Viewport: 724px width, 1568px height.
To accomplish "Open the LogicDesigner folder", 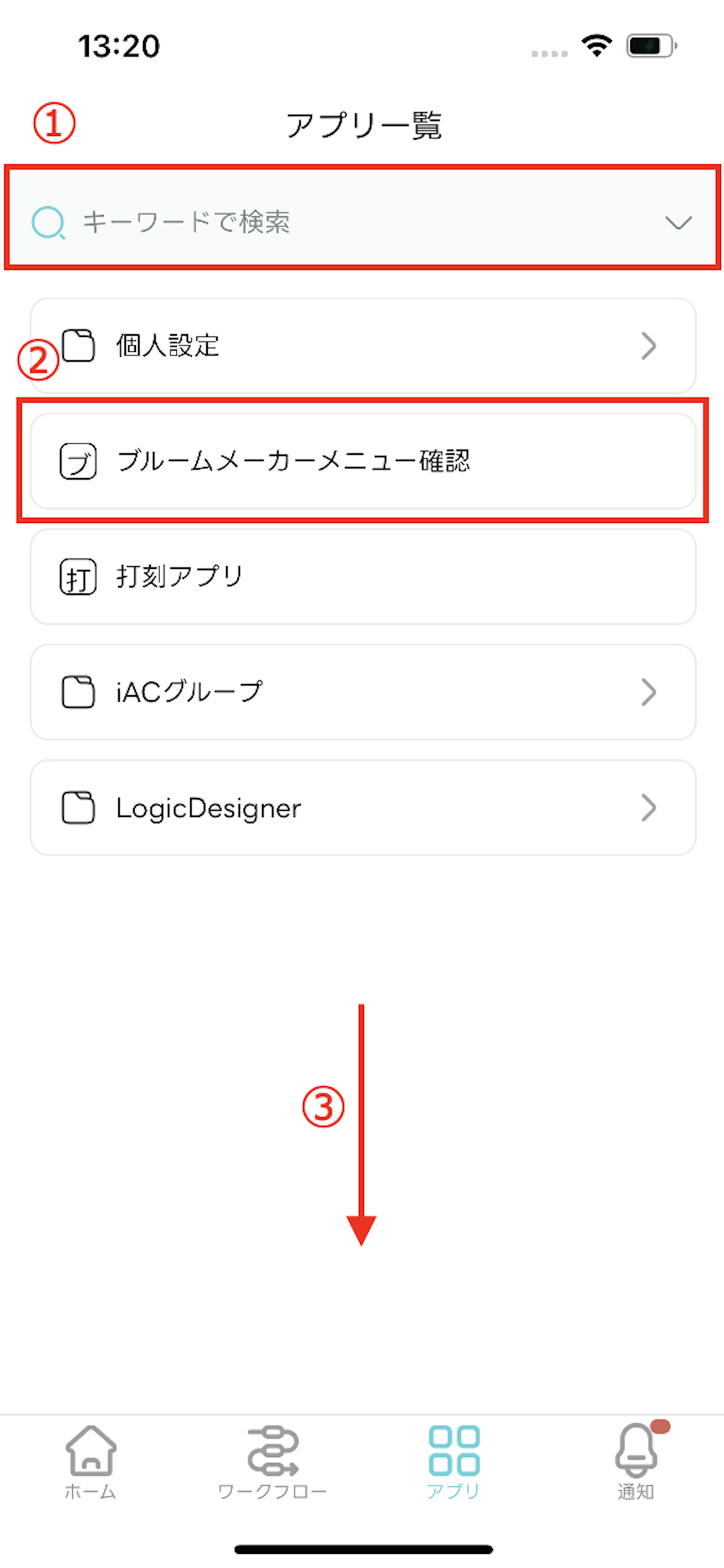I will (x=363, y=807).
